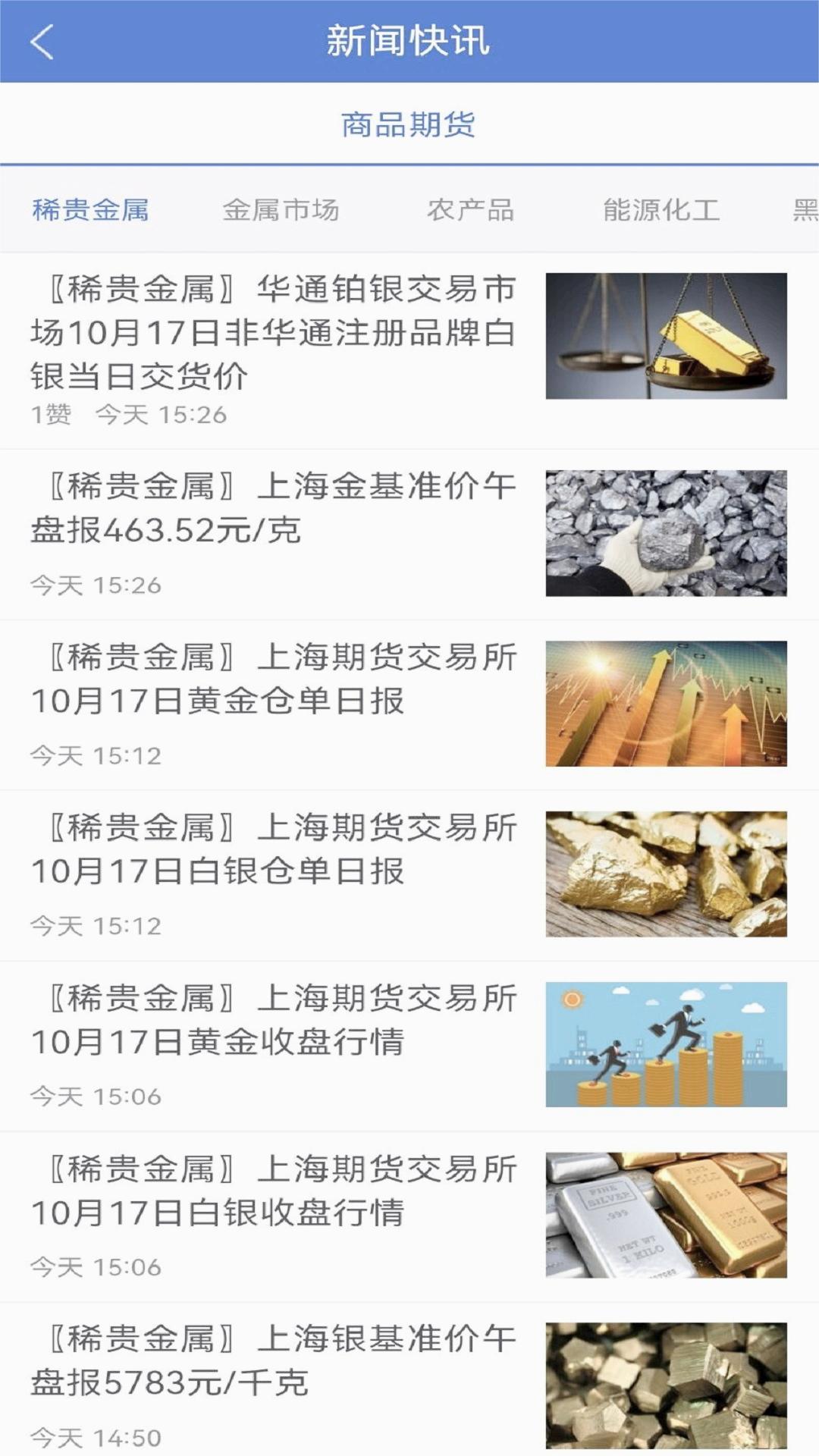Open the 10月17日黄金收盘行情 article

[409, 1046]
